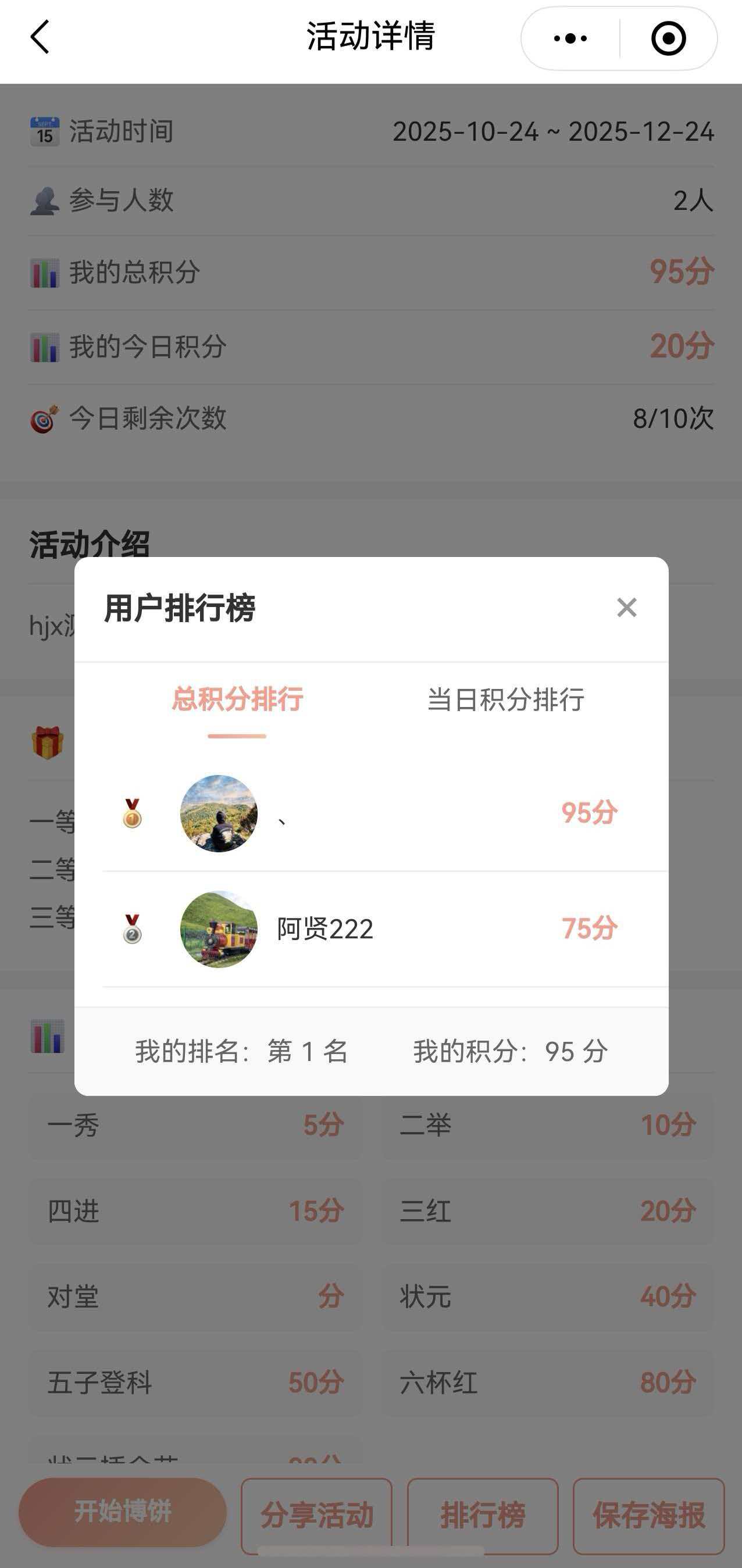Click the bar chart icon beside 我的总积分
Image resolution: width=742 pixels, height=1568 pixels.
click(44, 273)
